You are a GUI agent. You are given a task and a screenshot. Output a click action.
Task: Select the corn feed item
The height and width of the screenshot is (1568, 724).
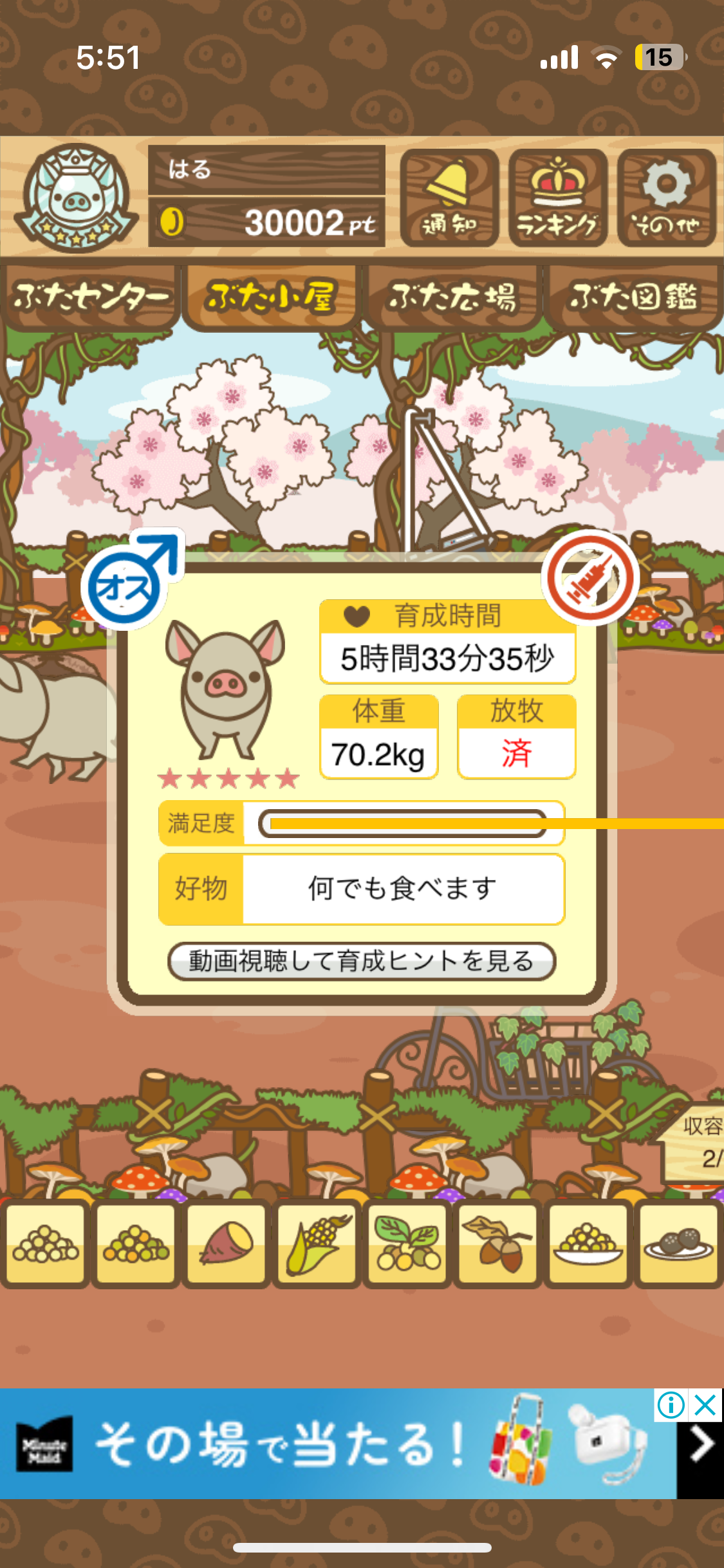(317, 1243)
